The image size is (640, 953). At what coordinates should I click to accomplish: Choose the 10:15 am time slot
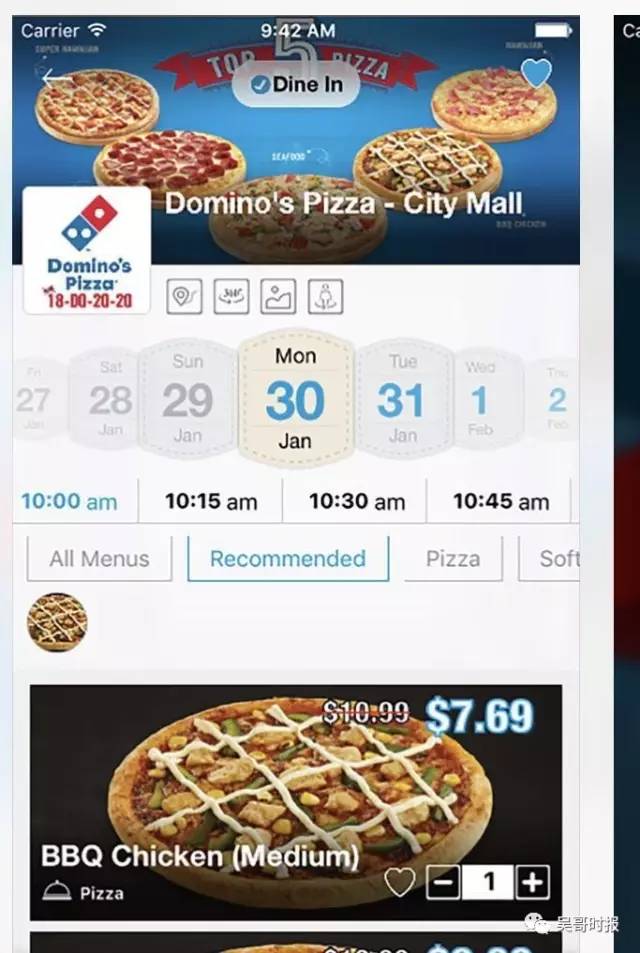pyautogui.click(x=211, y=502)
